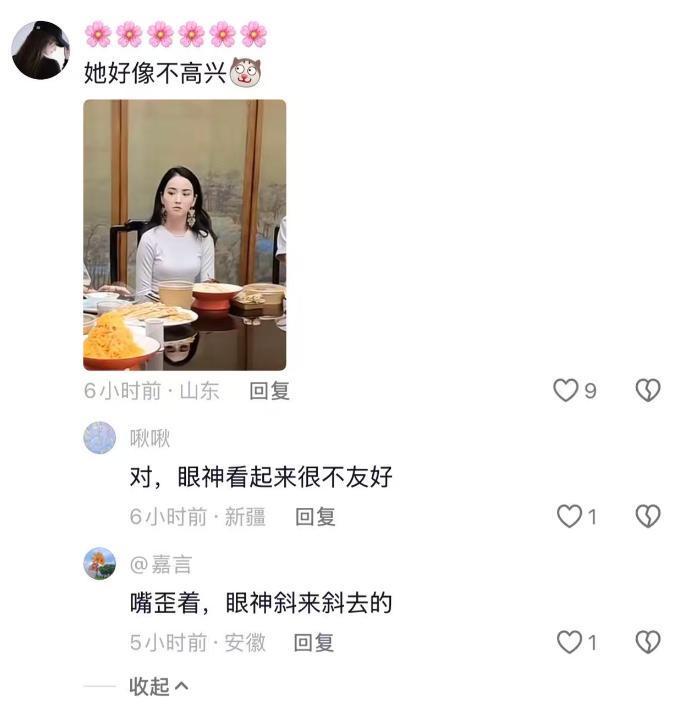Dislike @嘉言's comment
Image resolution: width=679 pixels, height=709 pixels.
[648, 642]
